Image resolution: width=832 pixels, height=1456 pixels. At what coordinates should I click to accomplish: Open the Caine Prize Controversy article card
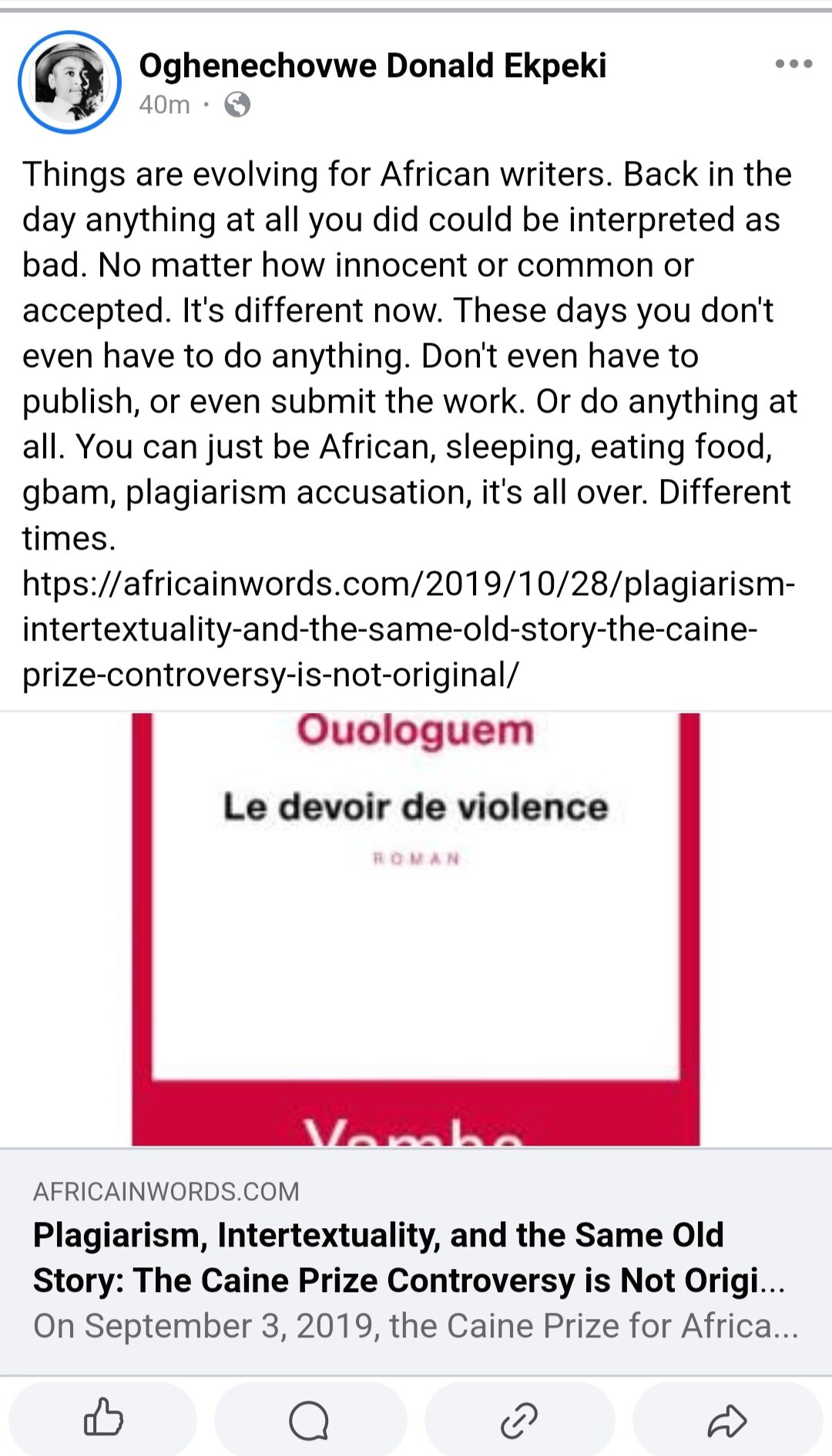[x=416, y=1262]
